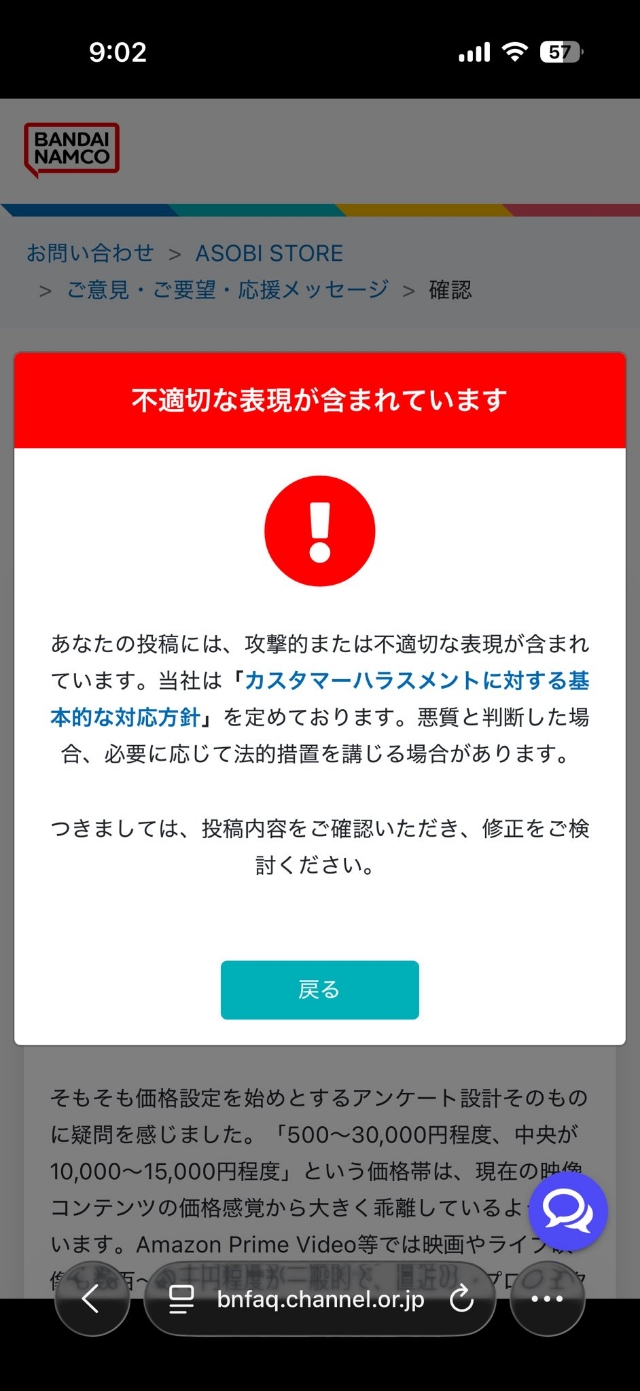This screenshot has width=640, height=1391.
Task: Tap the 戻る button in the dialog
Action: pyautogui.click(x=319, y=990)
